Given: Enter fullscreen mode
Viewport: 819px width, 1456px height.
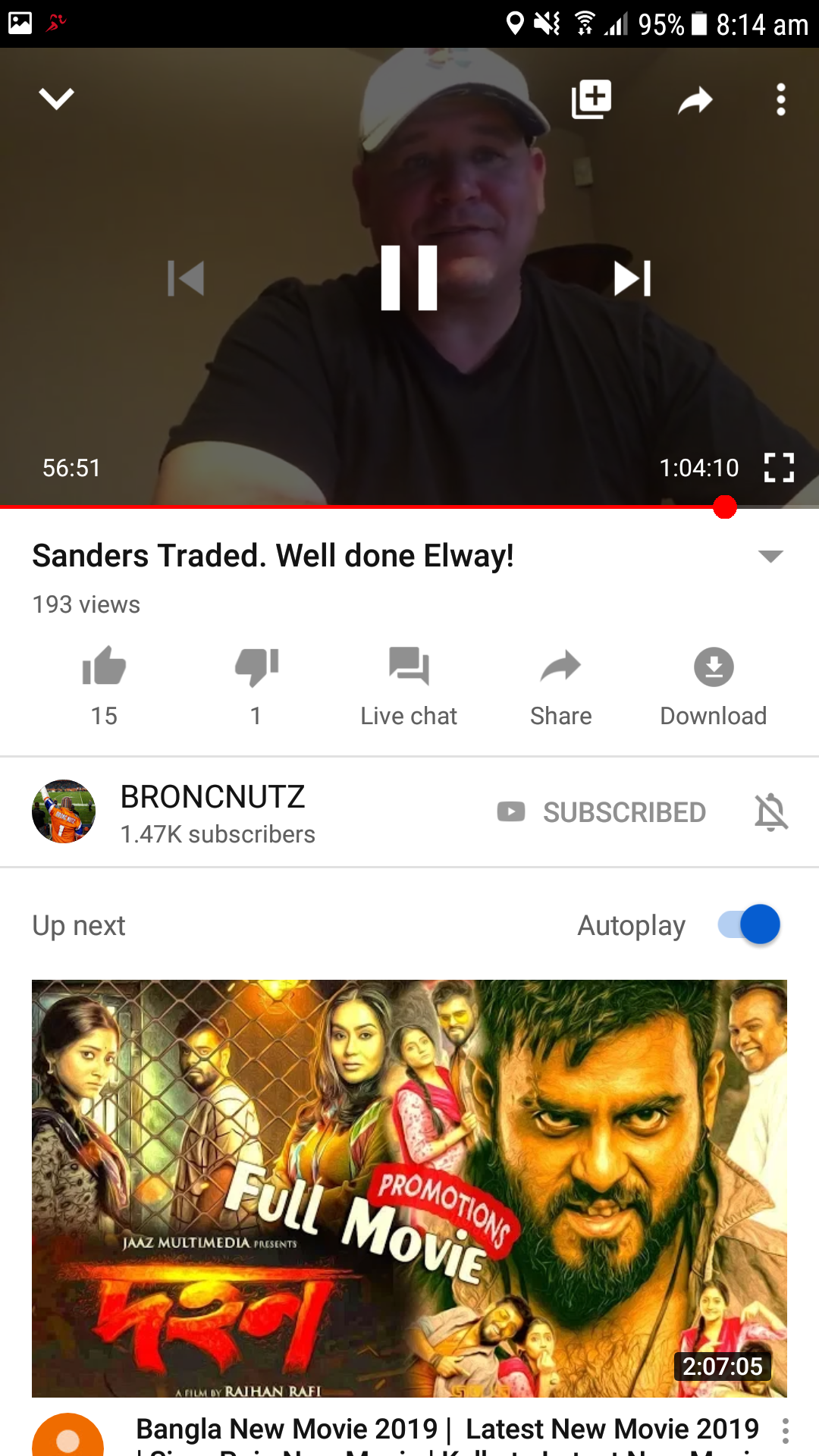Looking at the screenshot, I should tap(779, 468).
